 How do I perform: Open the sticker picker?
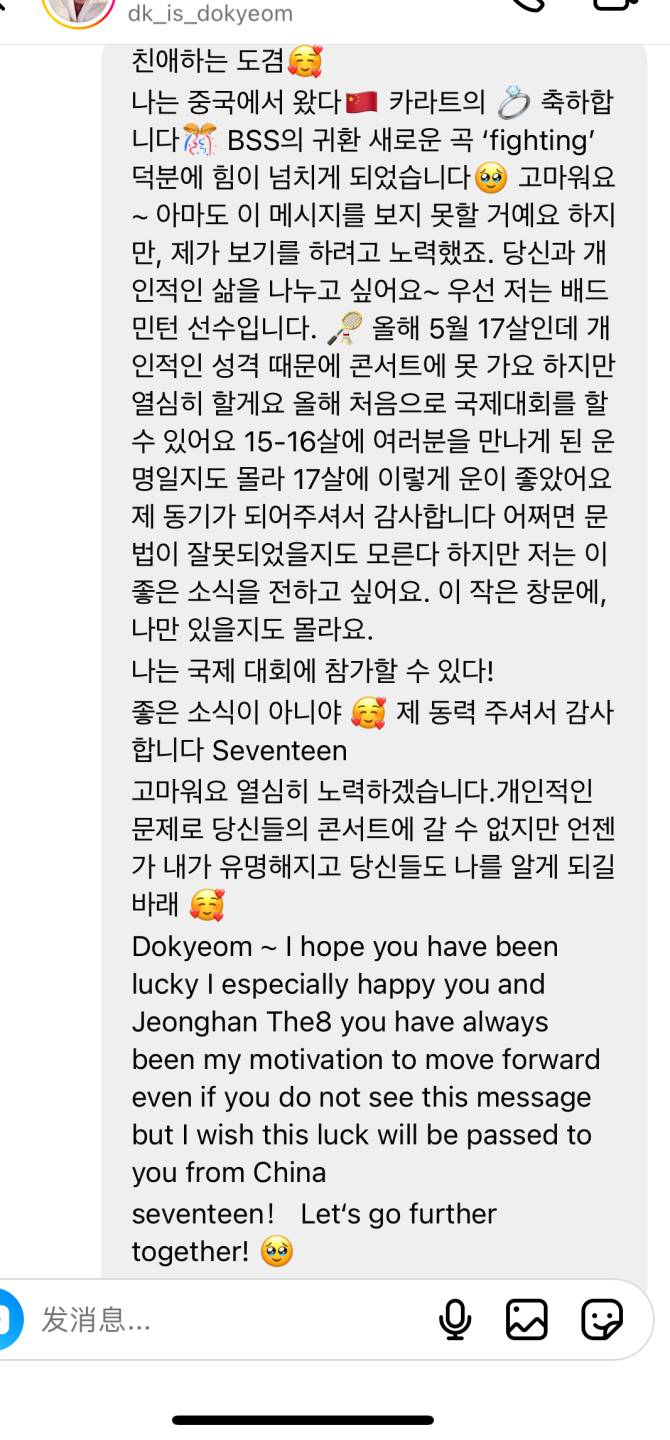pos(601,1320)
